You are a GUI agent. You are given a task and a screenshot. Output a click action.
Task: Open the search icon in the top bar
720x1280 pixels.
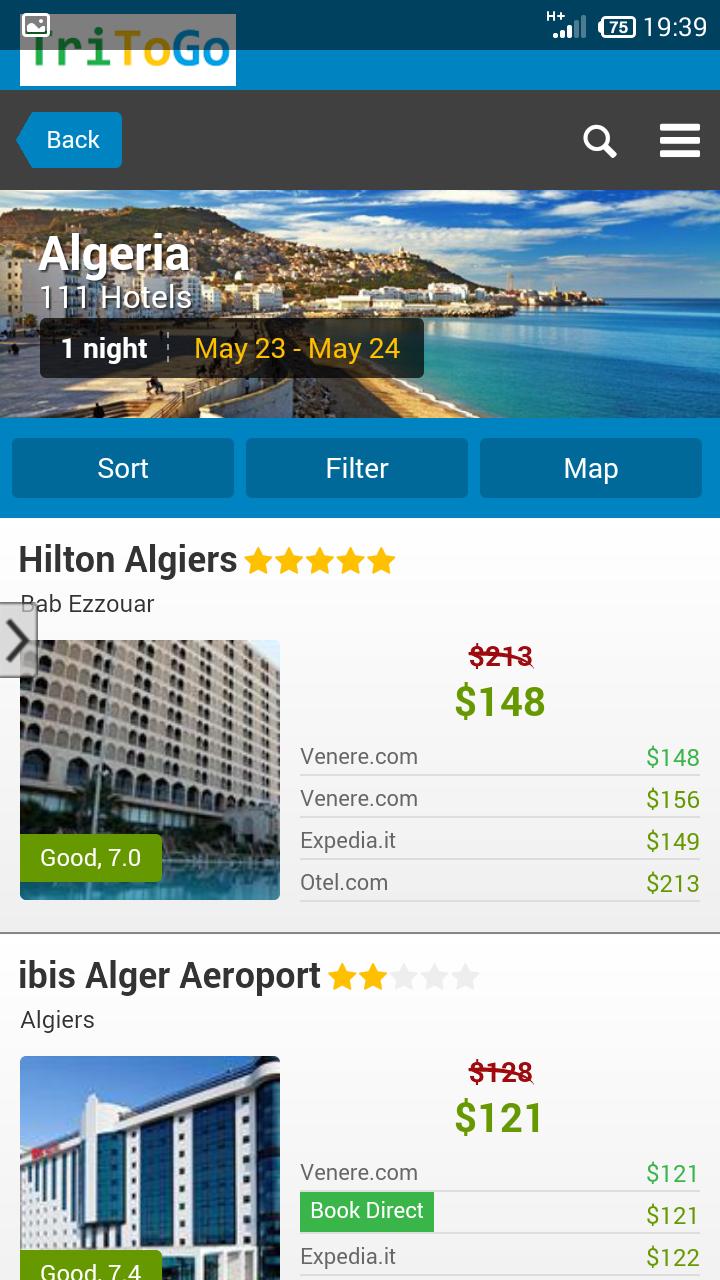(600, 141)
